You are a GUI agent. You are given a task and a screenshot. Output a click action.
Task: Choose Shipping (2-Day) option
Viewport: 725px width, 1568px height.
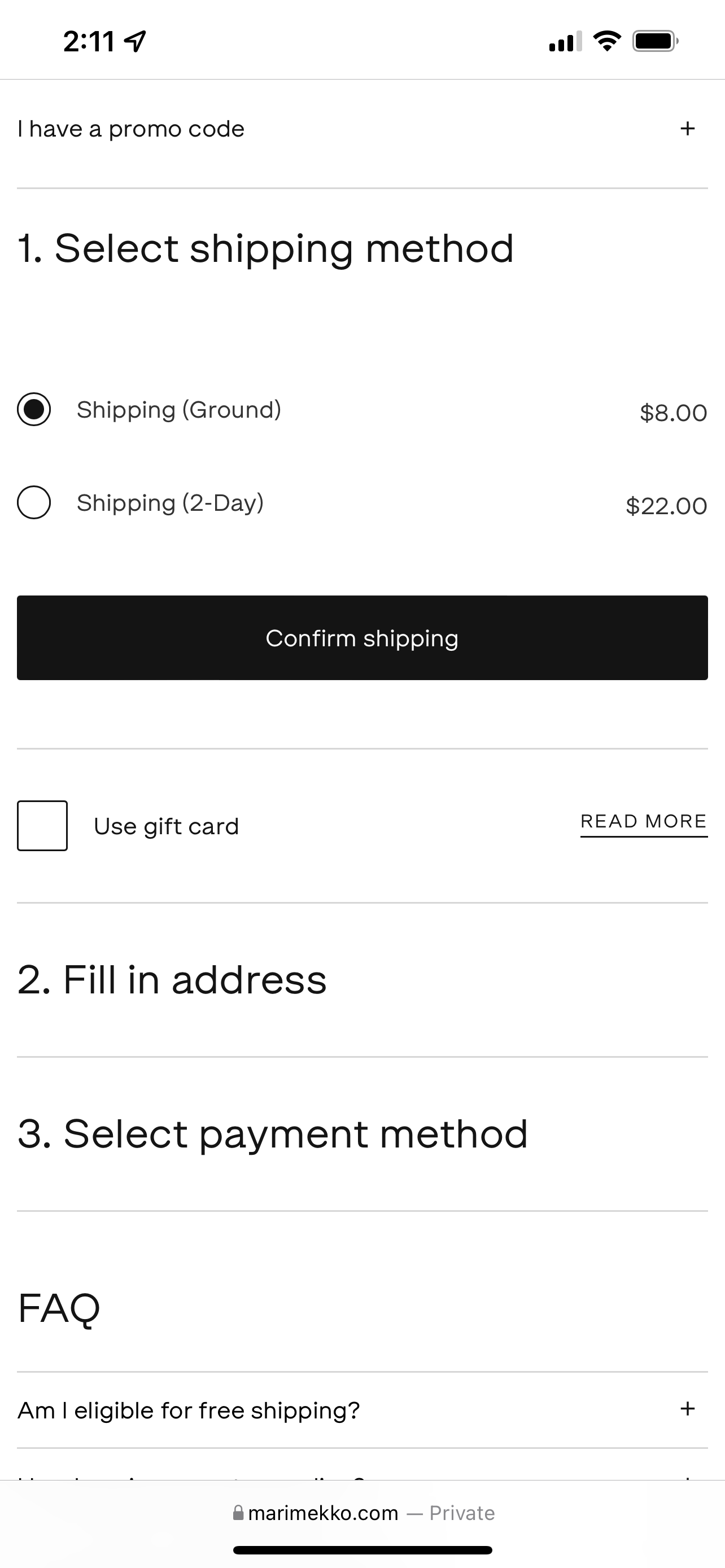(x=34, y=502)
